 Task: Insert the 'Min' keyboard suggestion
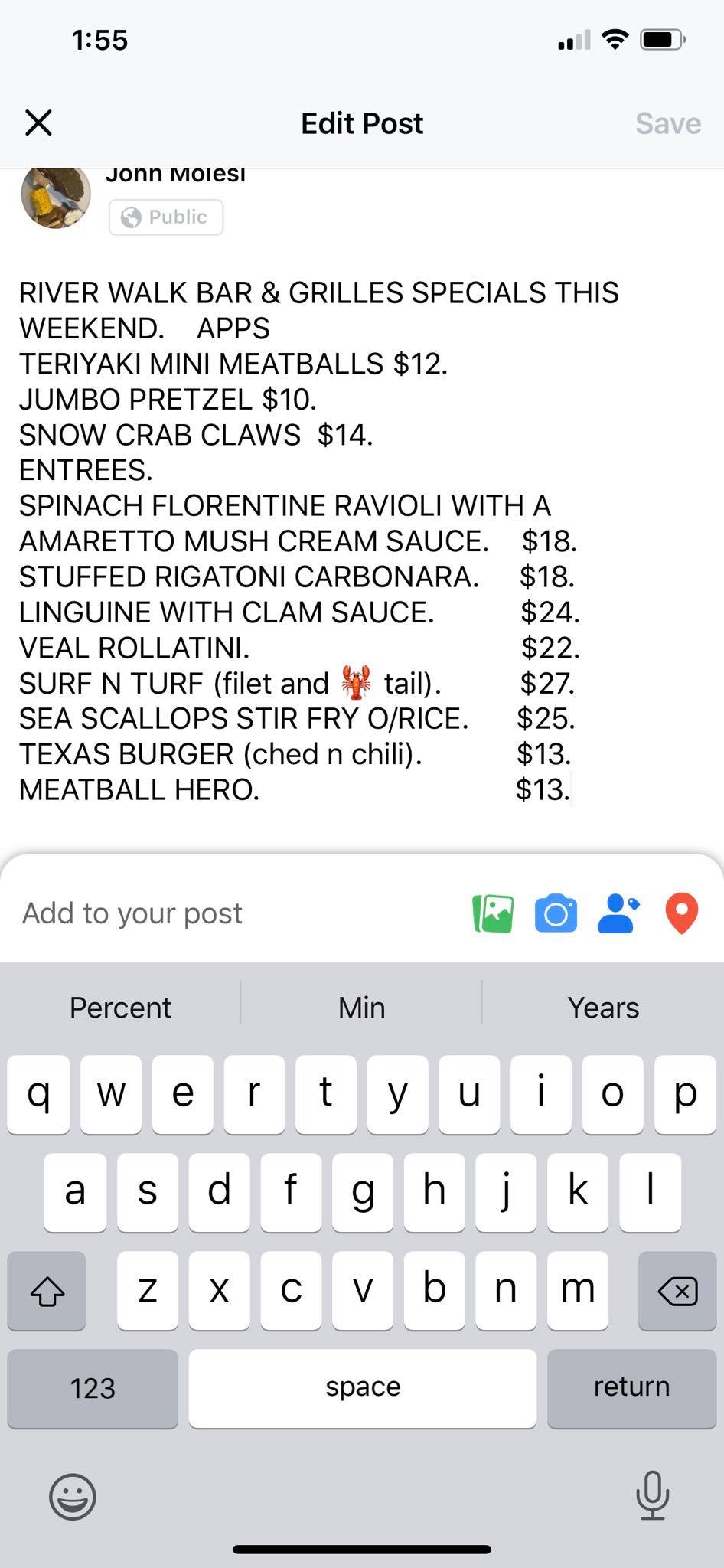click(361, 1008)
